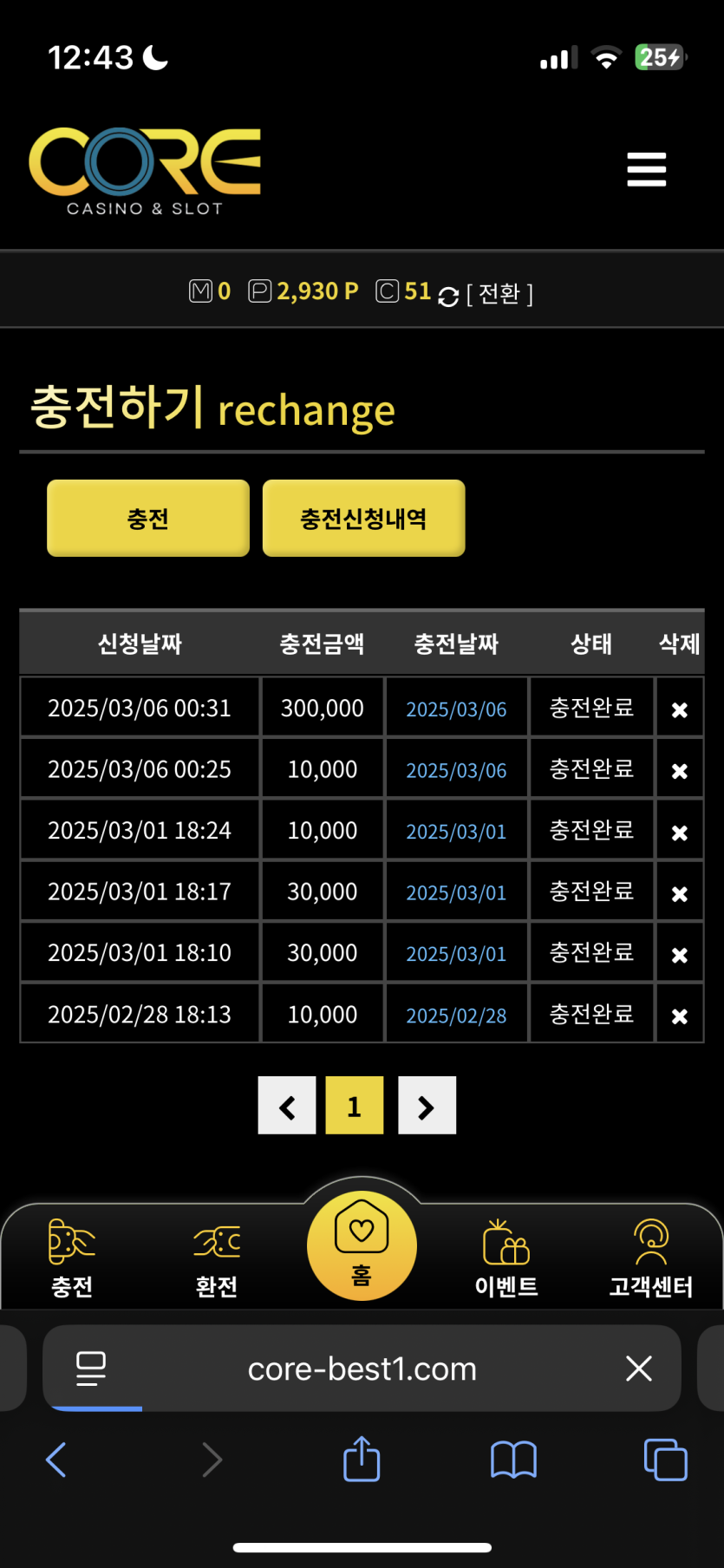Tap the Safari share button

click(362, 1460)
